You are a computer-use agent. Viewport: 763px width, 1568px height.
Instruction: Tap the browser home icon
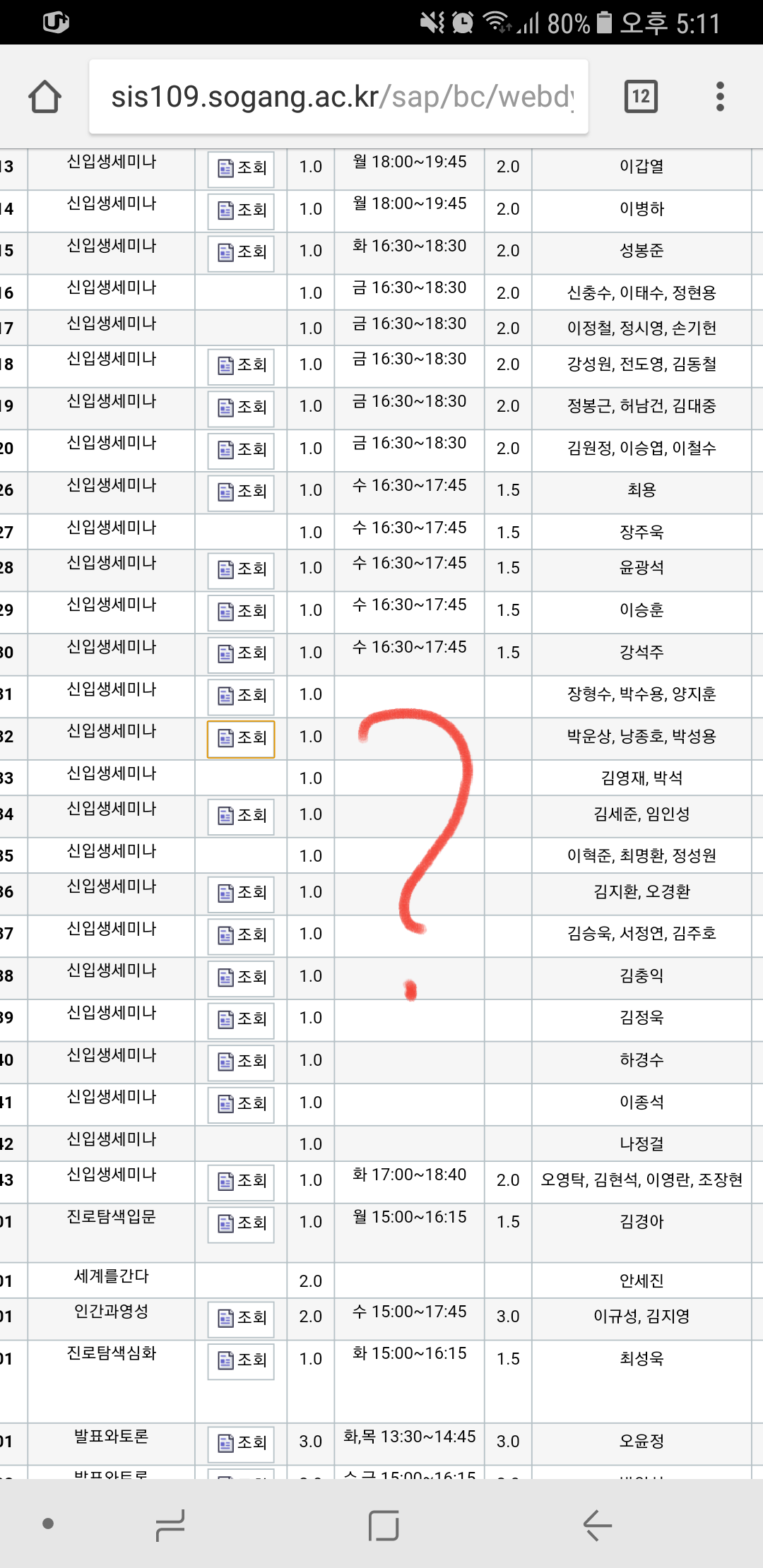(45, 97)
